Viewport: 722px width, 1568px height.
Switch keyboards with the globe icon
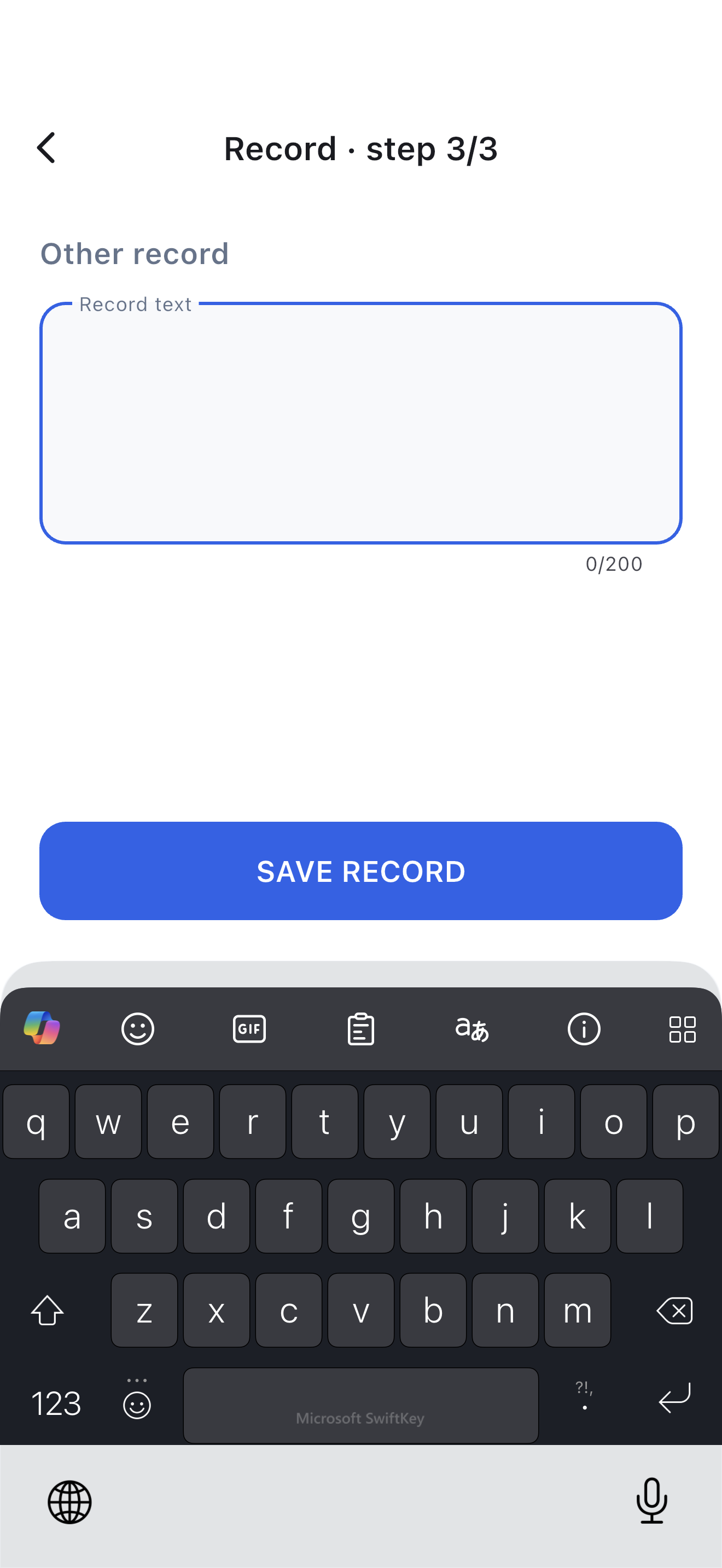coord(70,1502)
